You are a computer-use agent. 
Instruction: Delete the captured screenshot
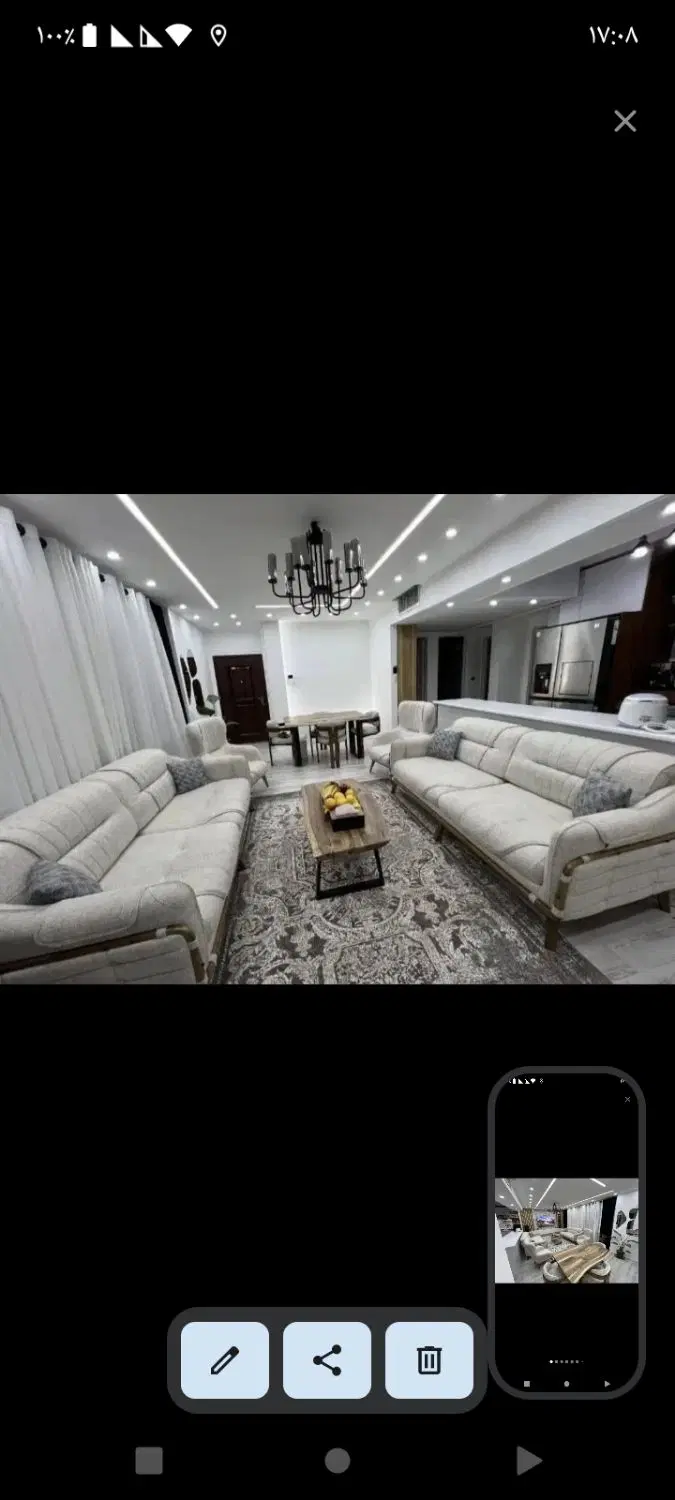click(429, 1360)
